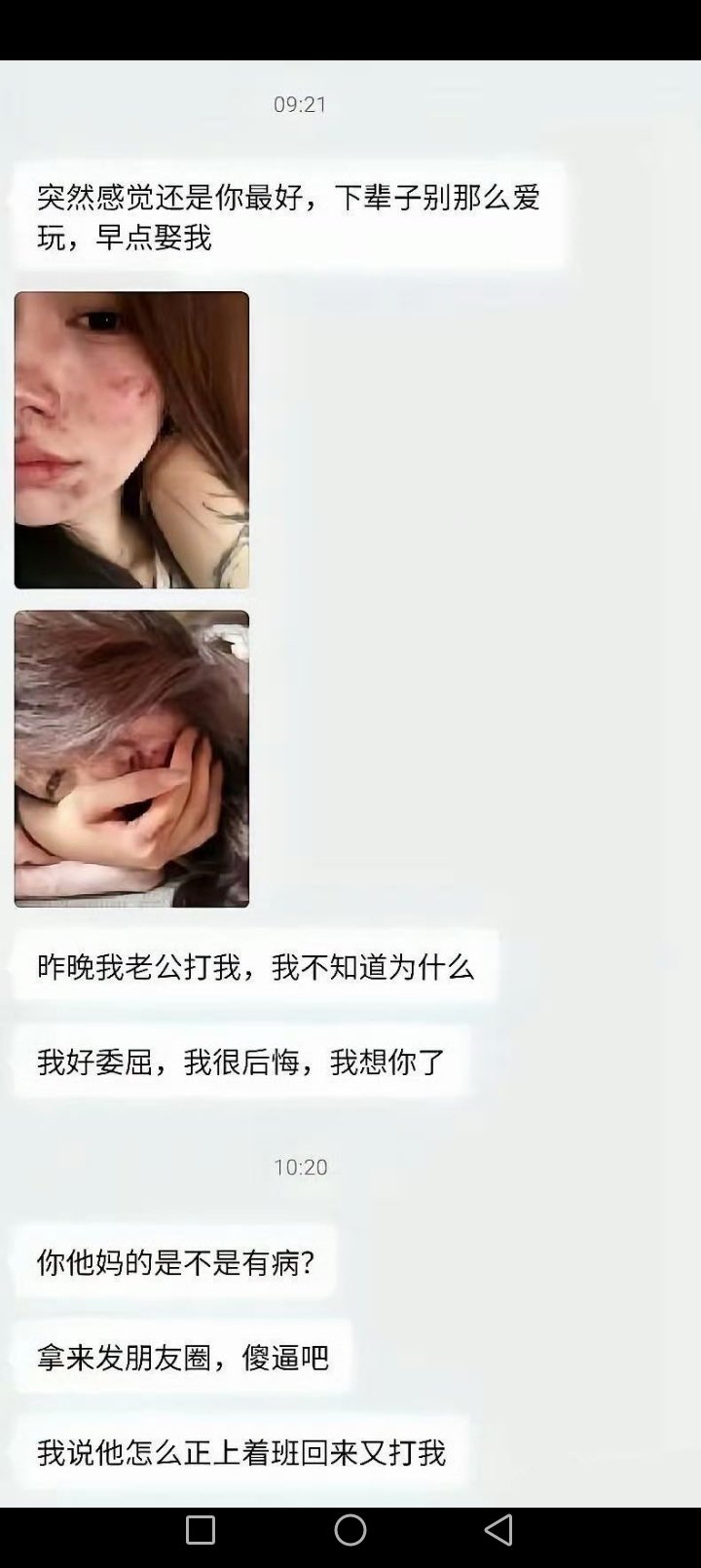Open the recent apps view
The image size is (701, 1568).
coord(201,1530)
